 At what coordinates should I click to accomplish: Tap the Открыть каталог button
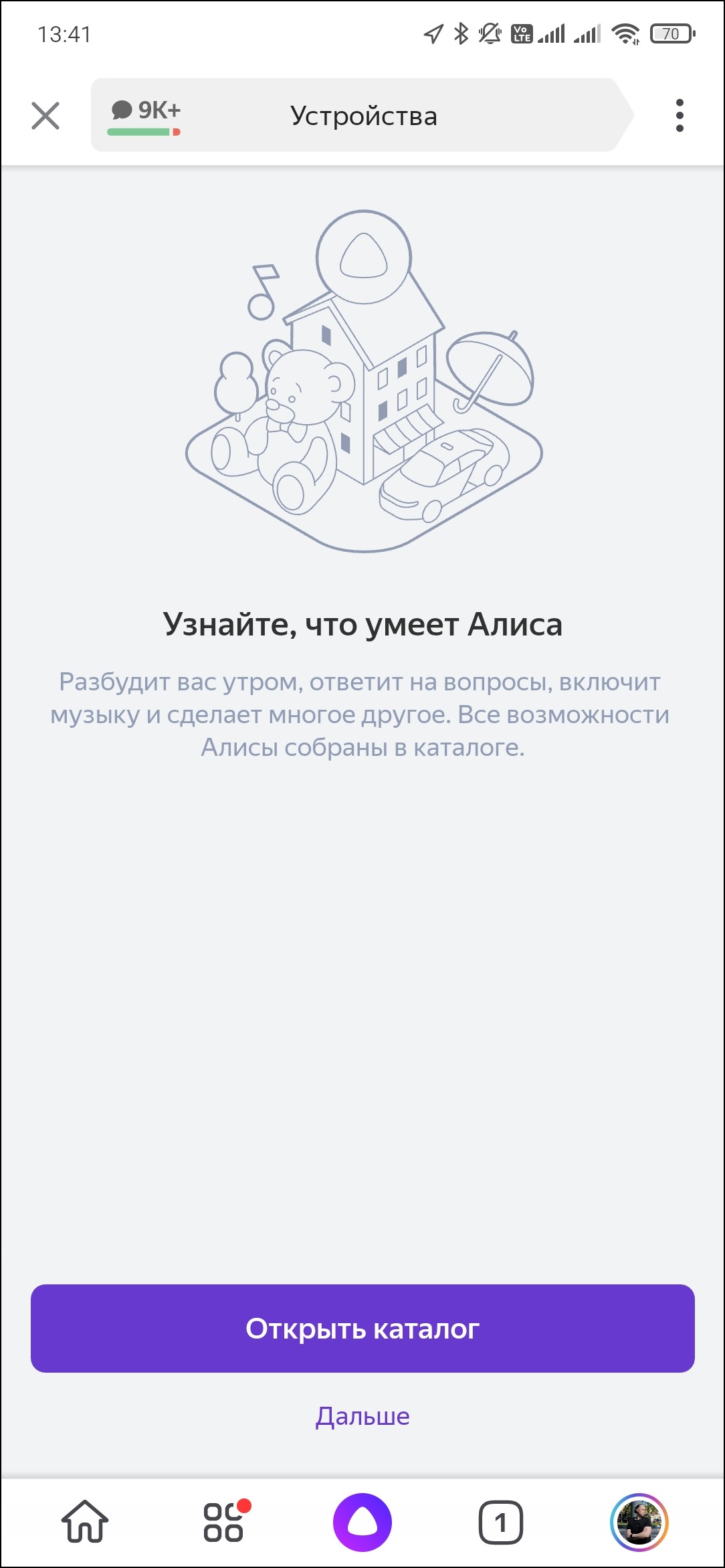pyautogui.click(x=362, y=1328)
